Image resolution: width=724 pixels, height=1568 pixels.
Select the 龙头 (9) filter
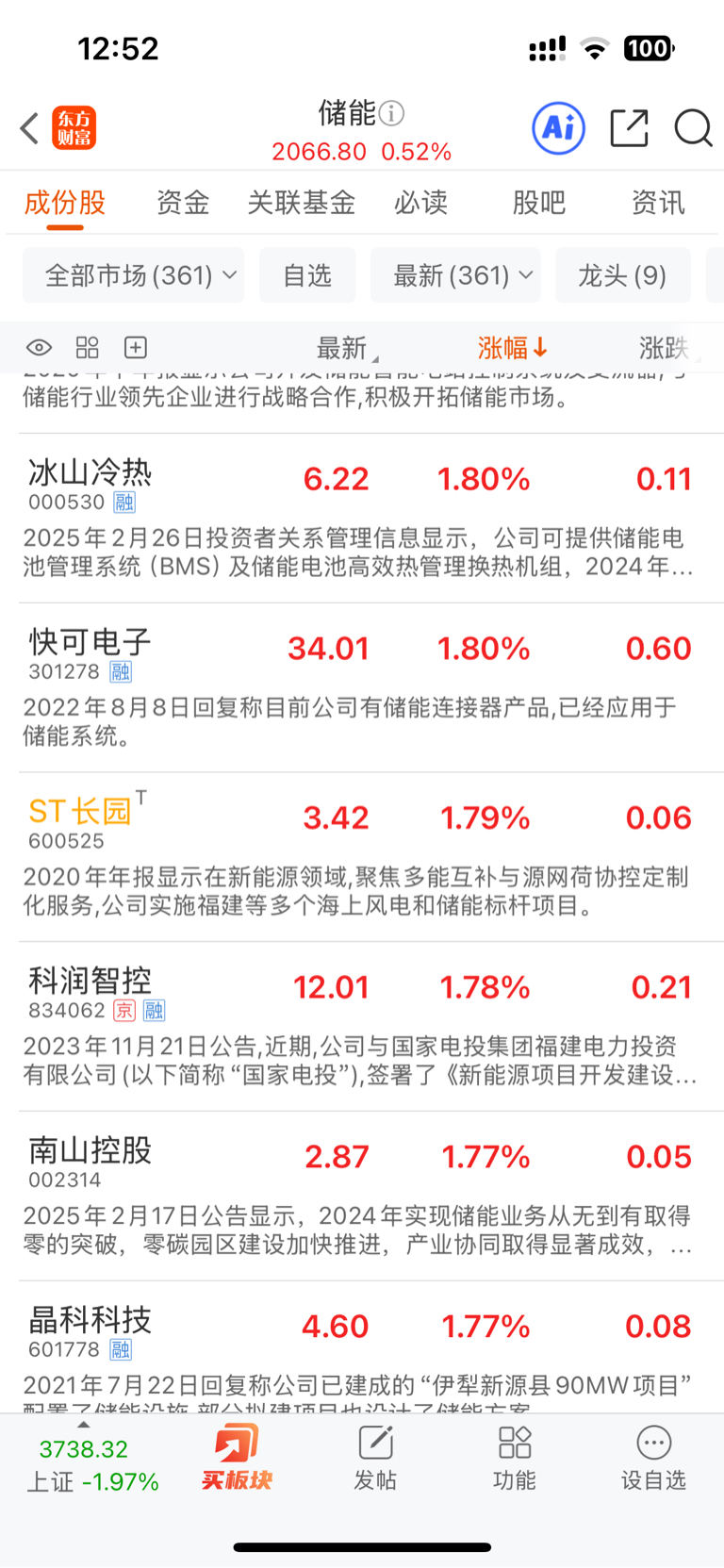tap(622, 275)
